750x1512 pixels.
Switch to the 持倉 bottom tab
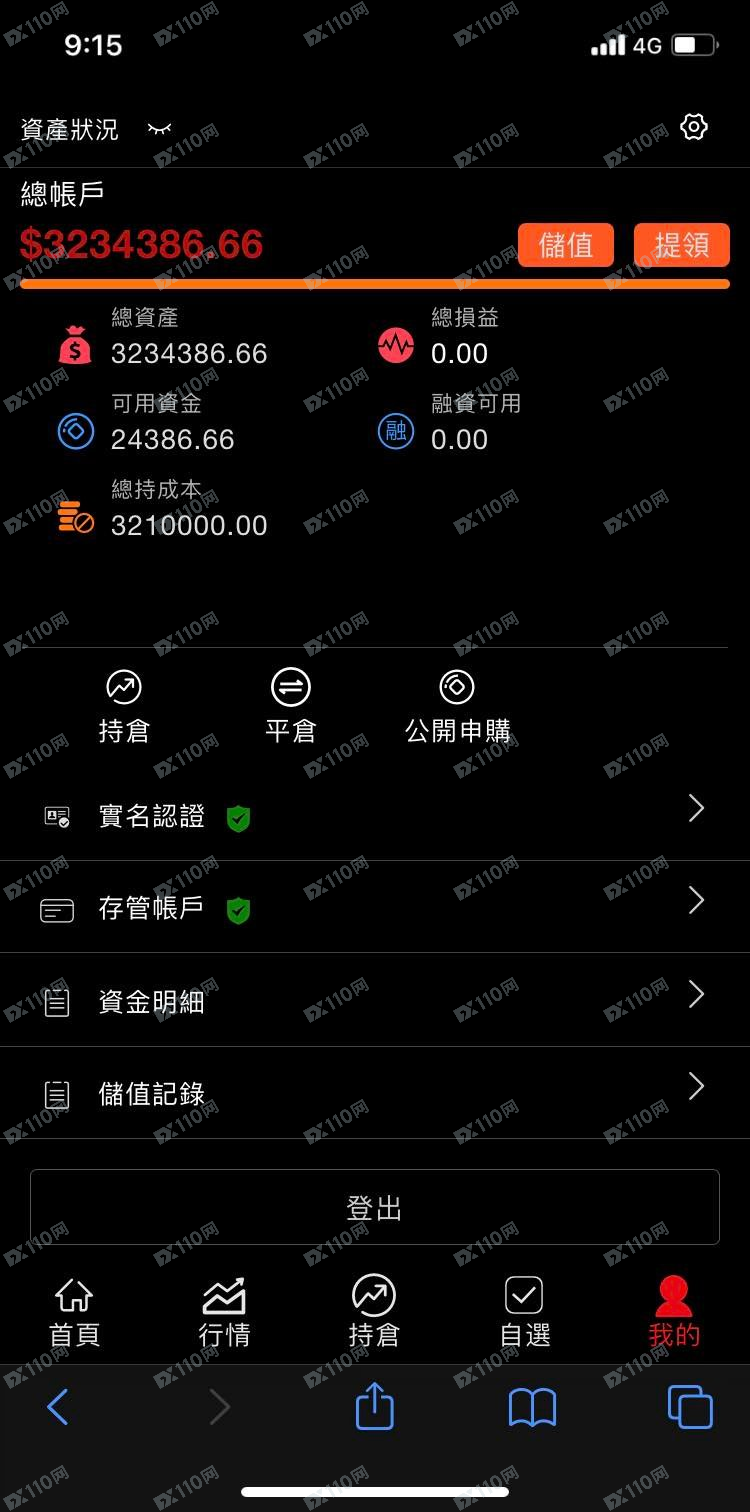374,1311
